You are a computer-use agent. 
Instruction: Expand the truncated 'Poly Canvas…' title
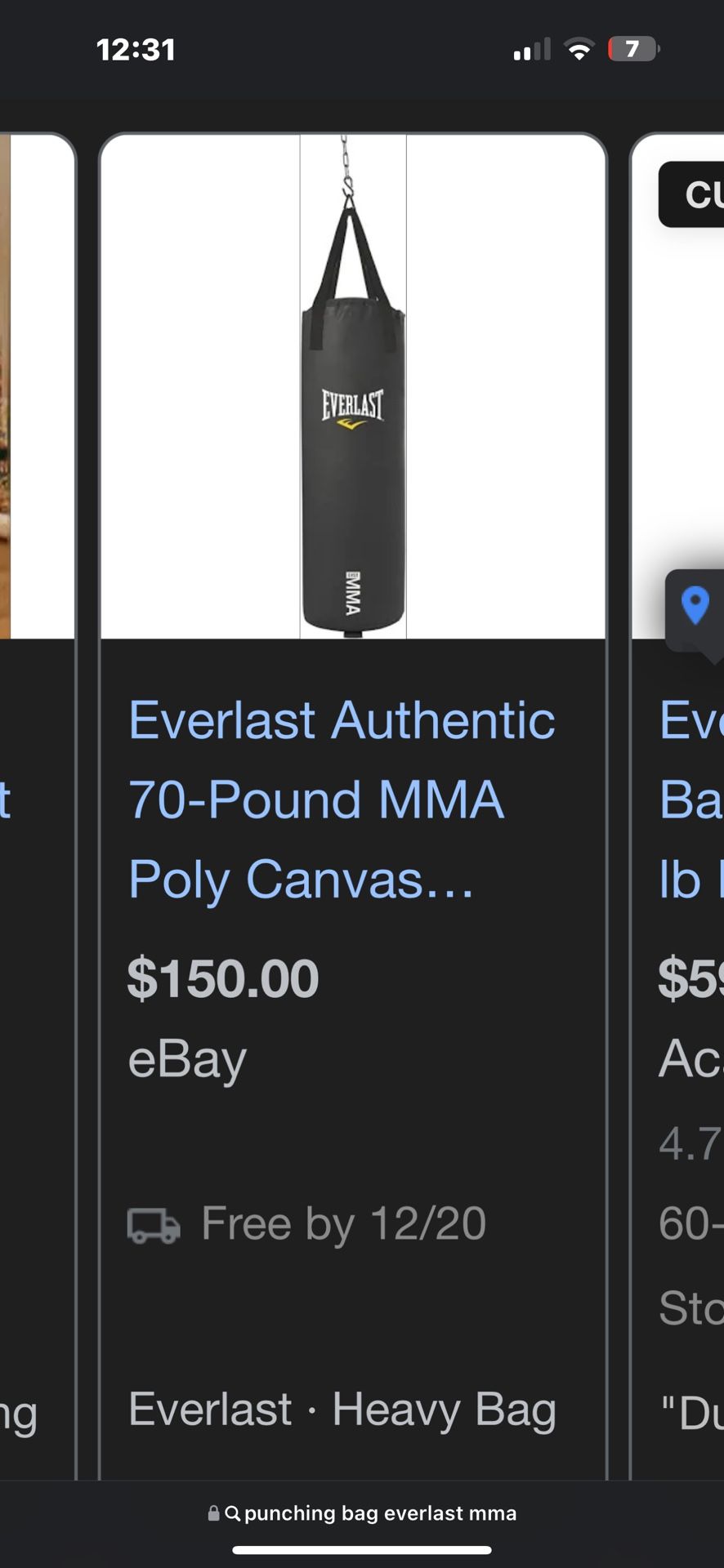302,880
